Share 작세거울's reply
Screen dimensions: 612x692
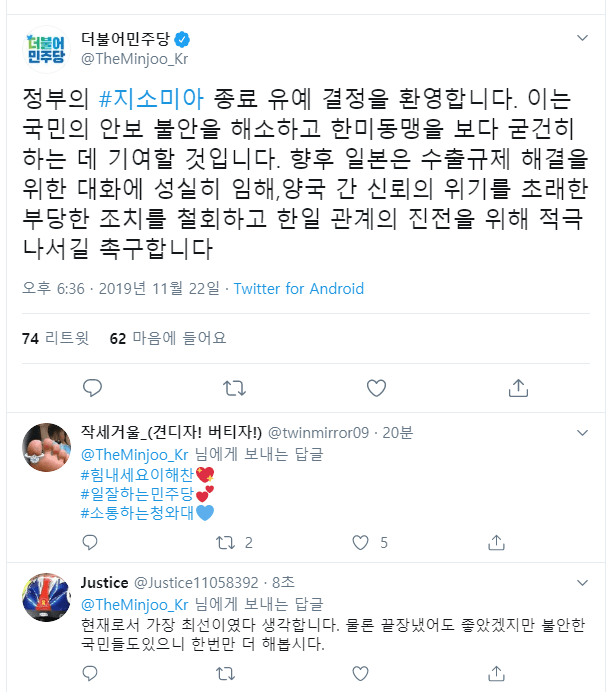point(496,543)
